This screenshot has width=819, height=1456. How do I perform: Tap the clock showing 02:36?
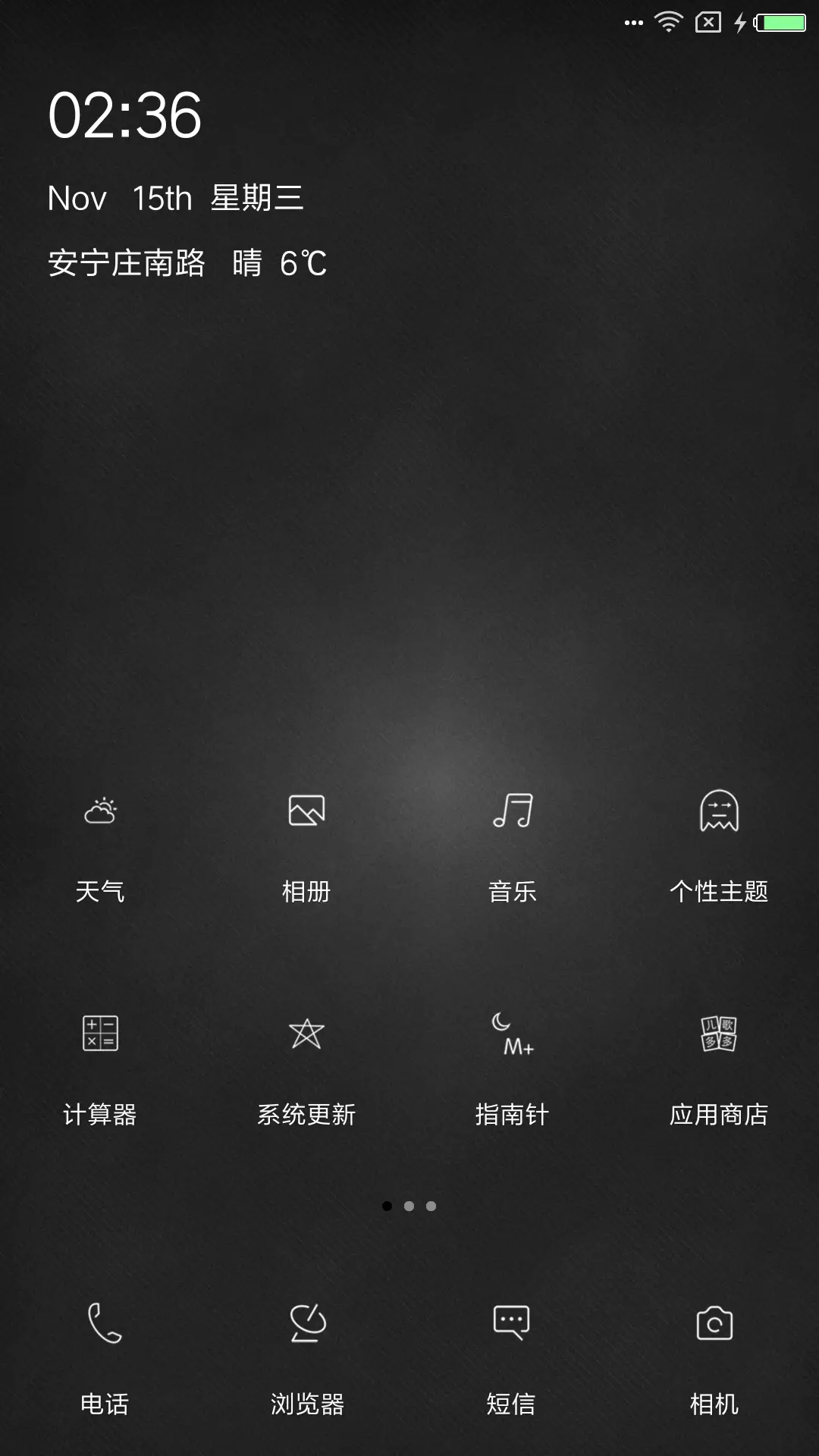click(125, 115)
